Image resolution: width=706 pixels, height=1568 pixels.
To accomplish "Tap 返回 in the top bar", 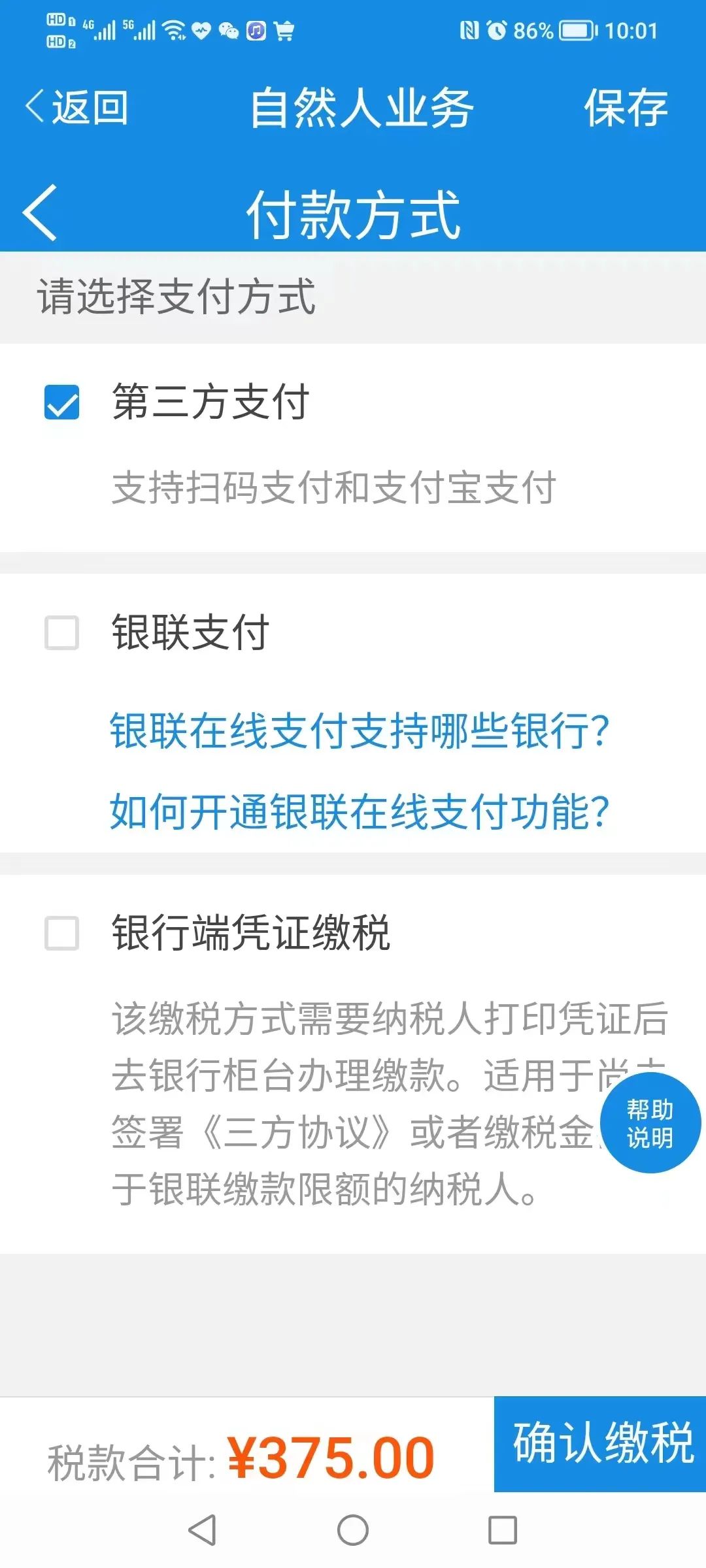I will click(76, 107).
